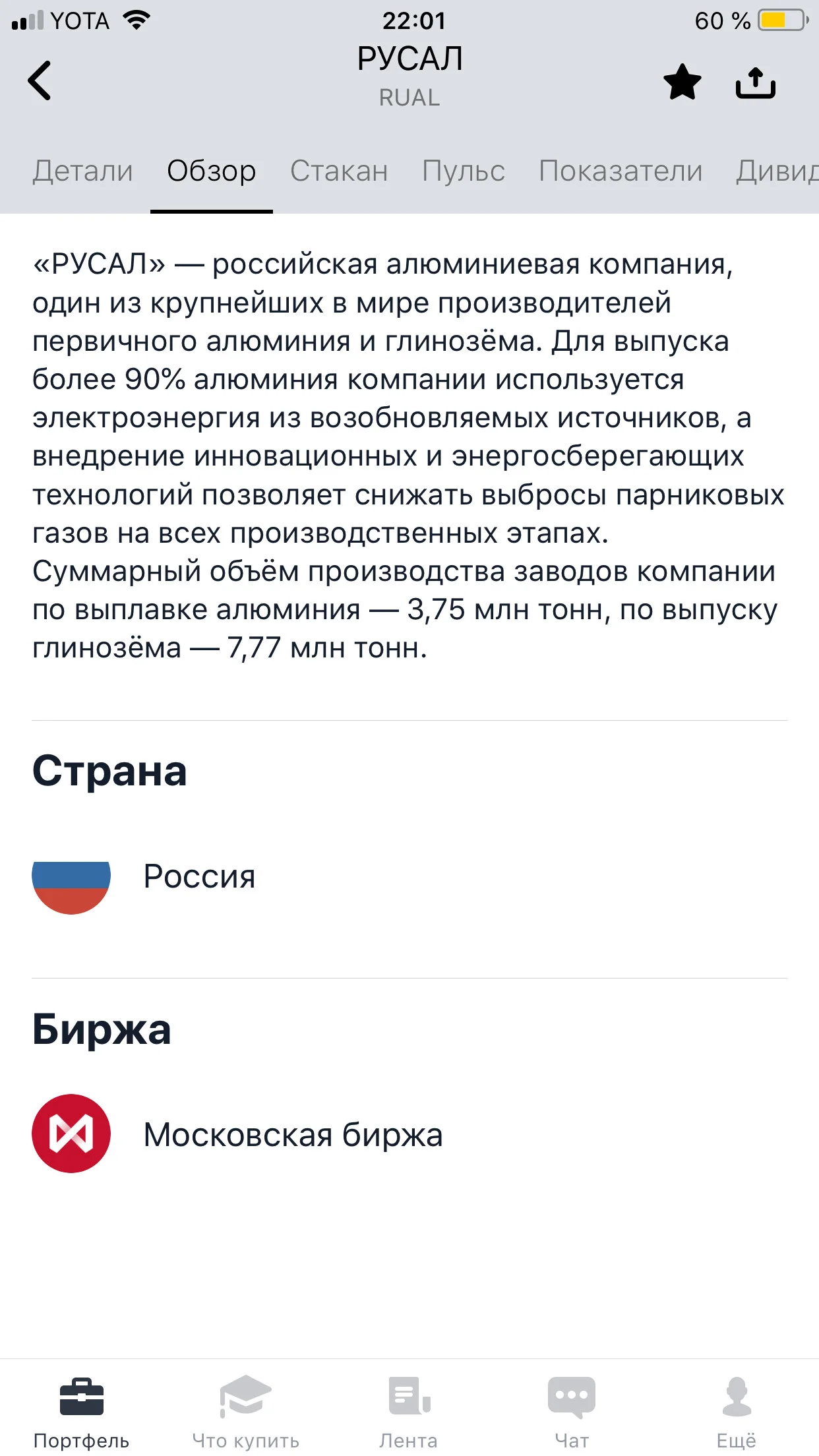The image size is (819, 1456).
Task: Open the Стакан tab
Action: [339, 171]
